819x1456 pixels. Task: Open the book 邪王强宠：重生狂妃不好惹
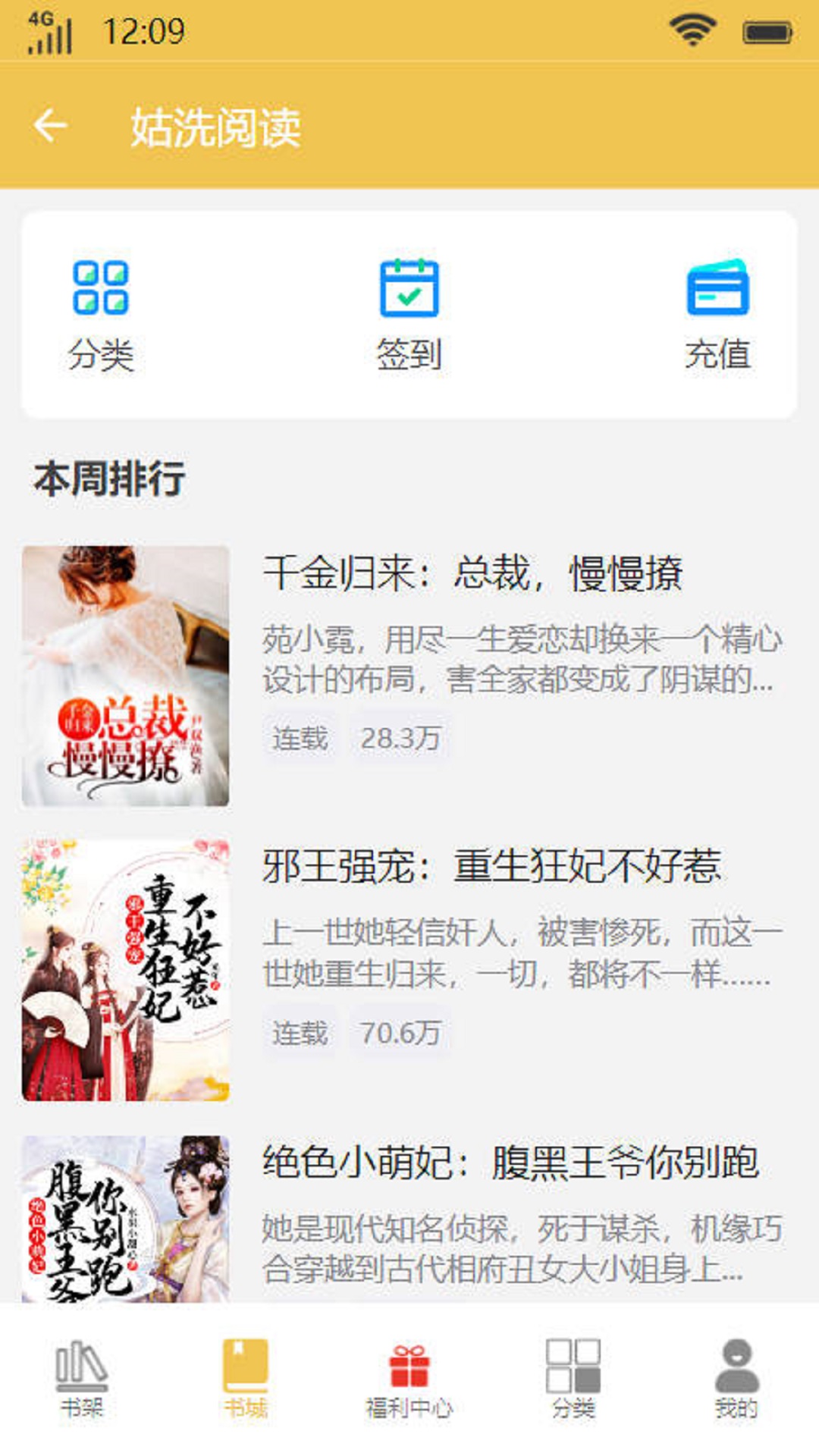(491, 867)
